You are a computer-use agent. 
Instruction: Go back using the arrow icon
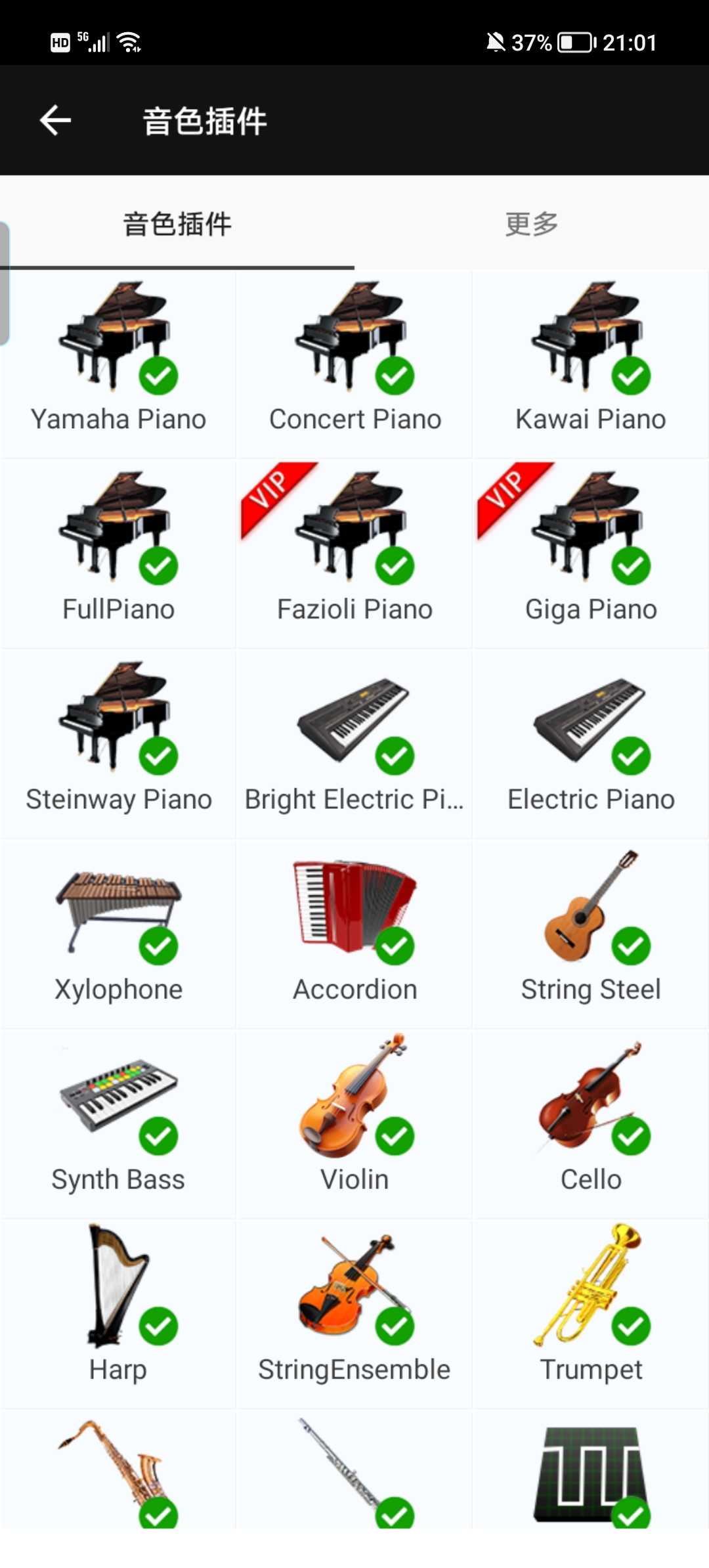point(55,121)
